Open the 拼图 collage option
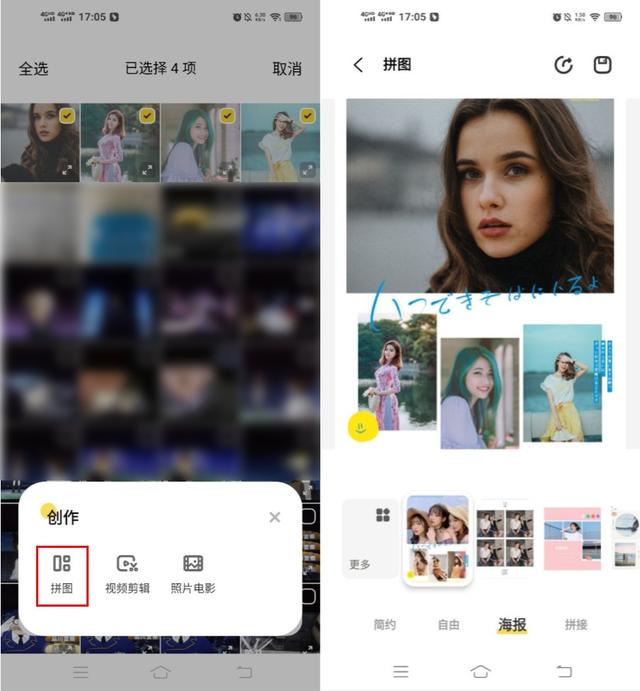 tap(62, 574)
